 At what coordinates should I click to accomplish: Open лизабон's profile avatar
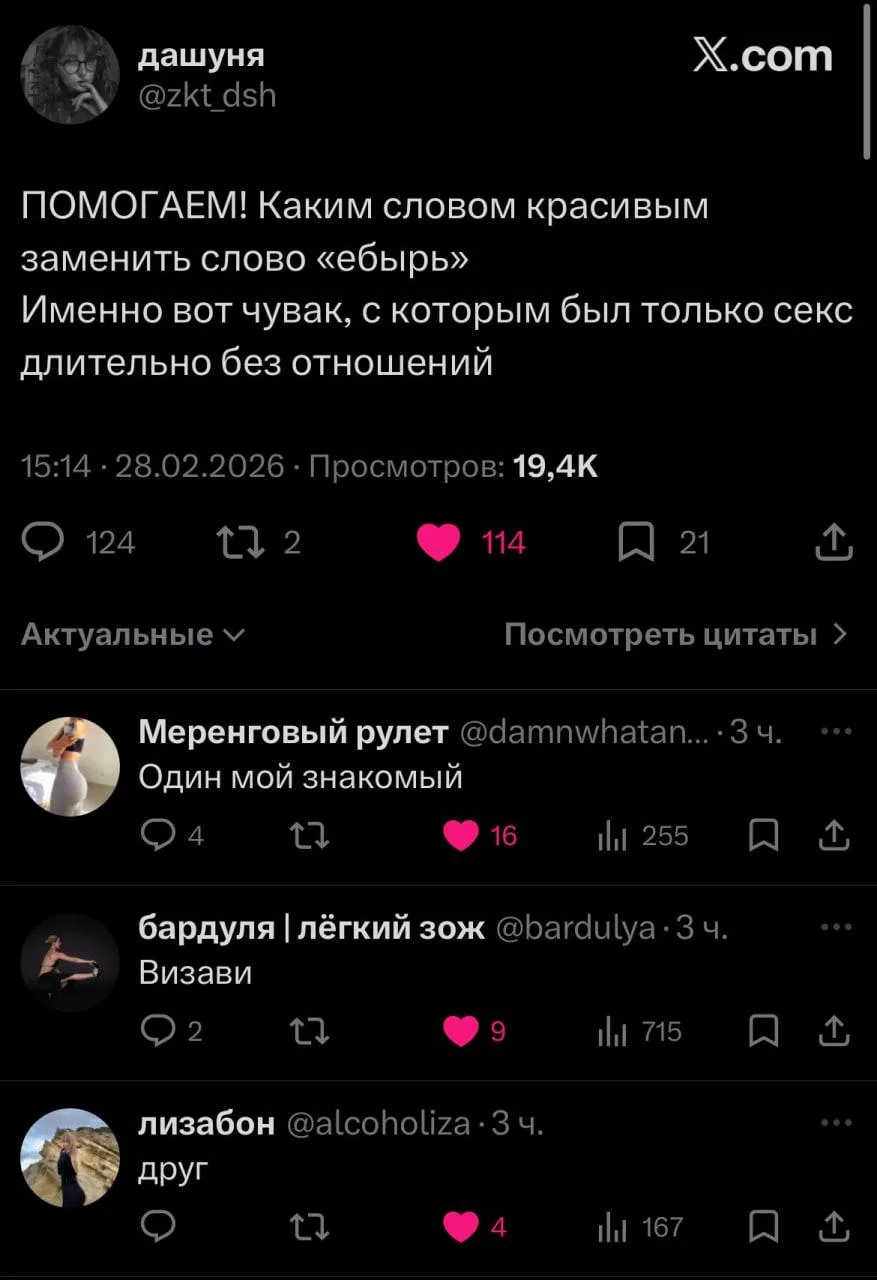[70, 1158]
